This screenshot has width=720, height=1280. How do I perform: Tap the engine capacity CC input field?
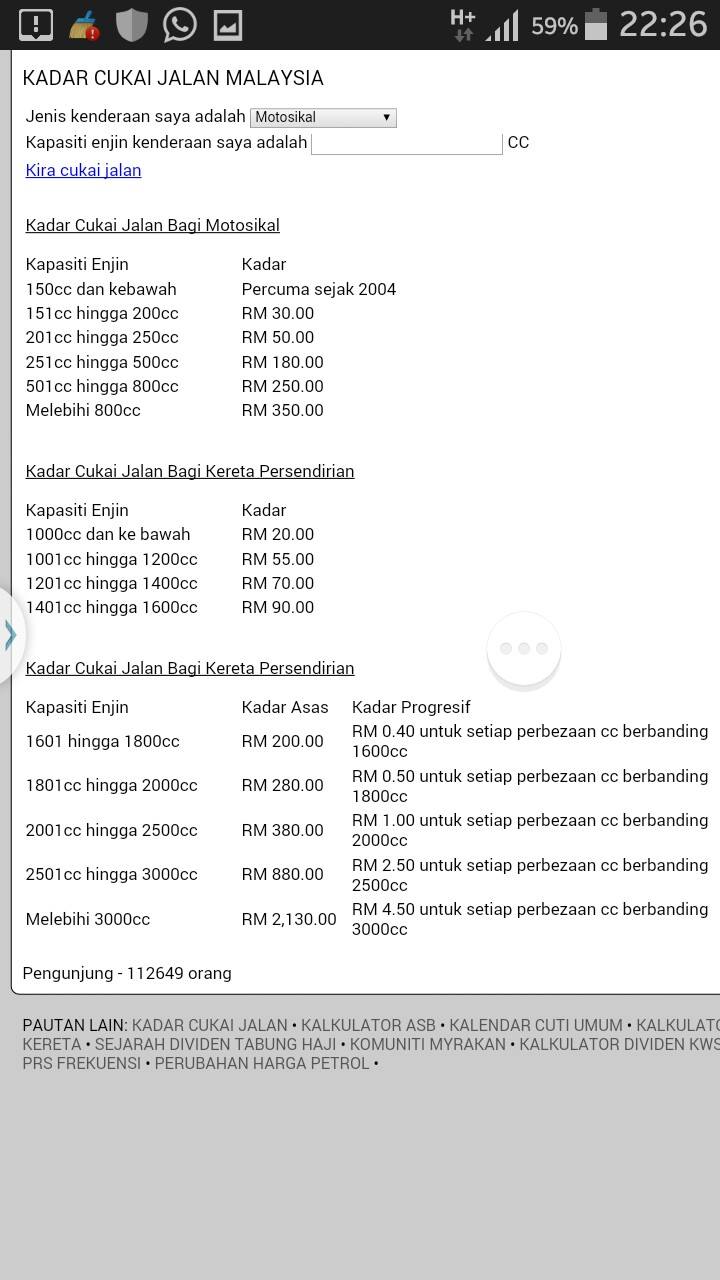[x=407, y=143]
